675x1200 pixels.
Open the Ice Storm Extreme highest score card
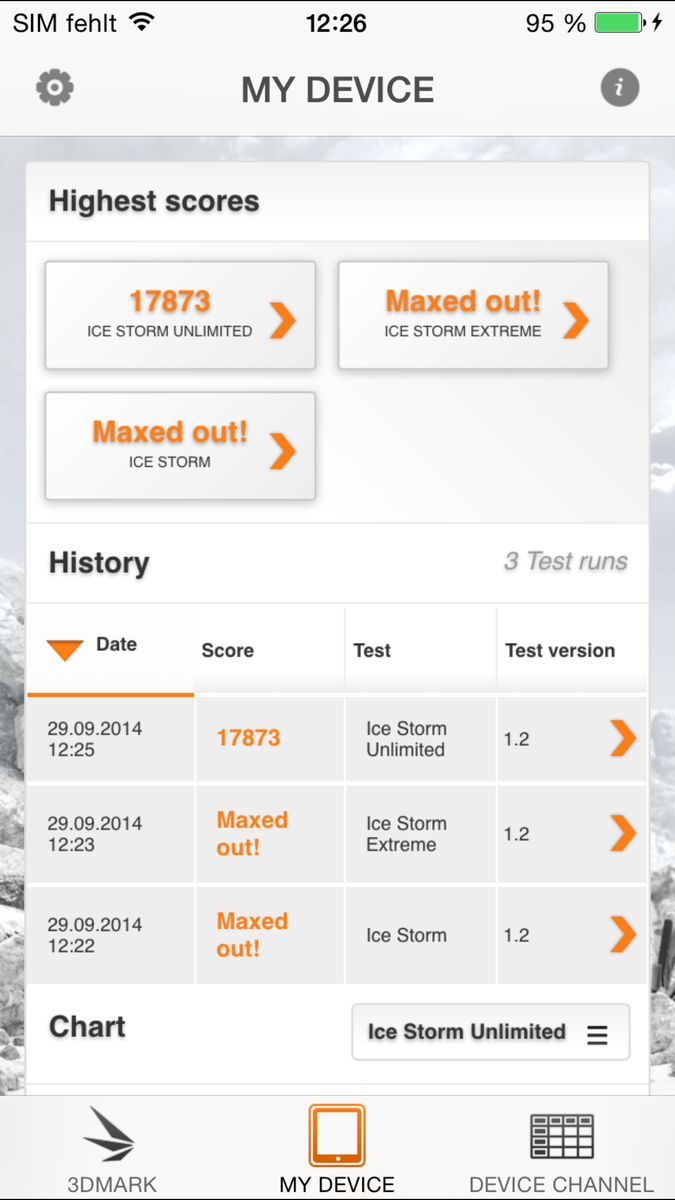pyautogui.click(x=473, y=315)
